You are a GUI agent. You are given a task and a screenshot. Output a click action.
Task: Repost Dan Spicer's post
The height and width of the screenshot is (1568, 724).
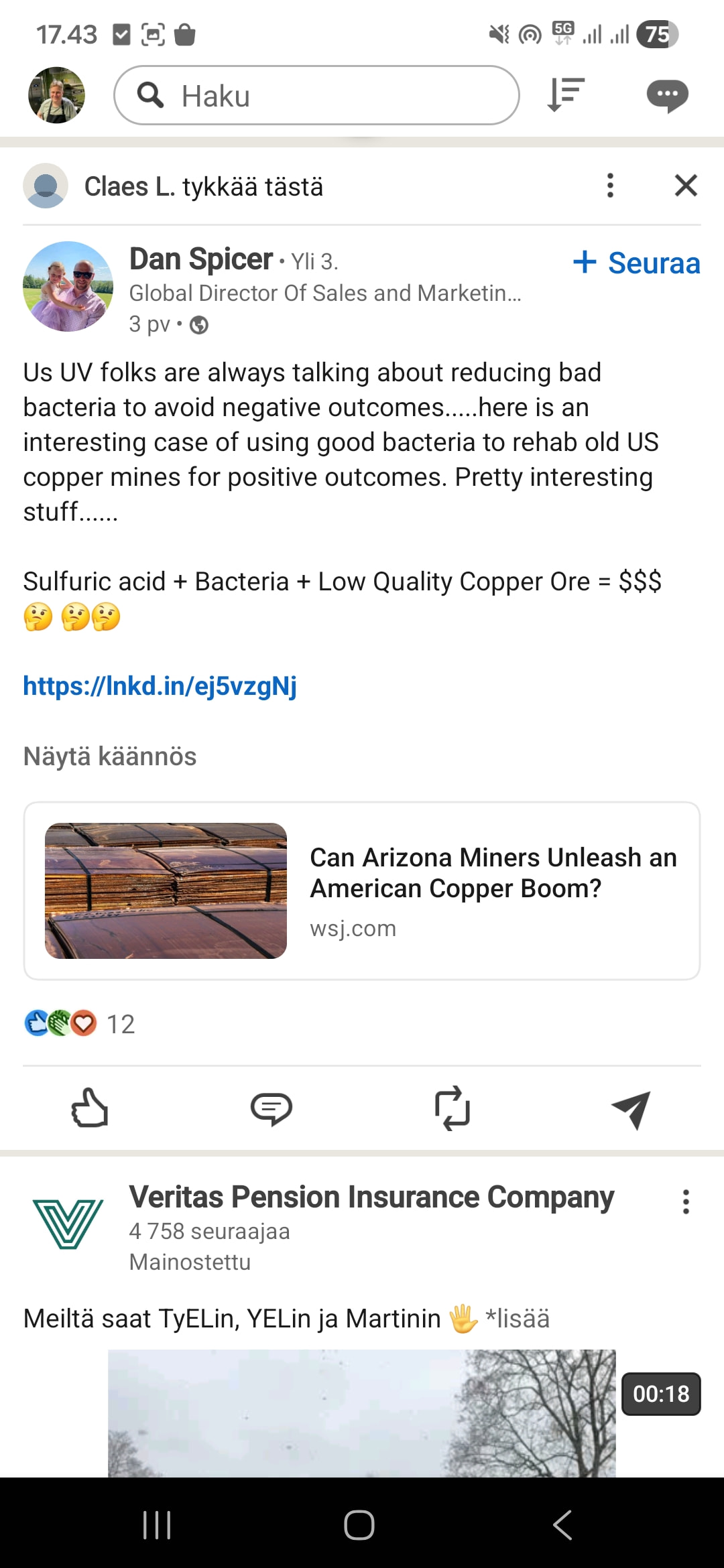point(452,1108)
